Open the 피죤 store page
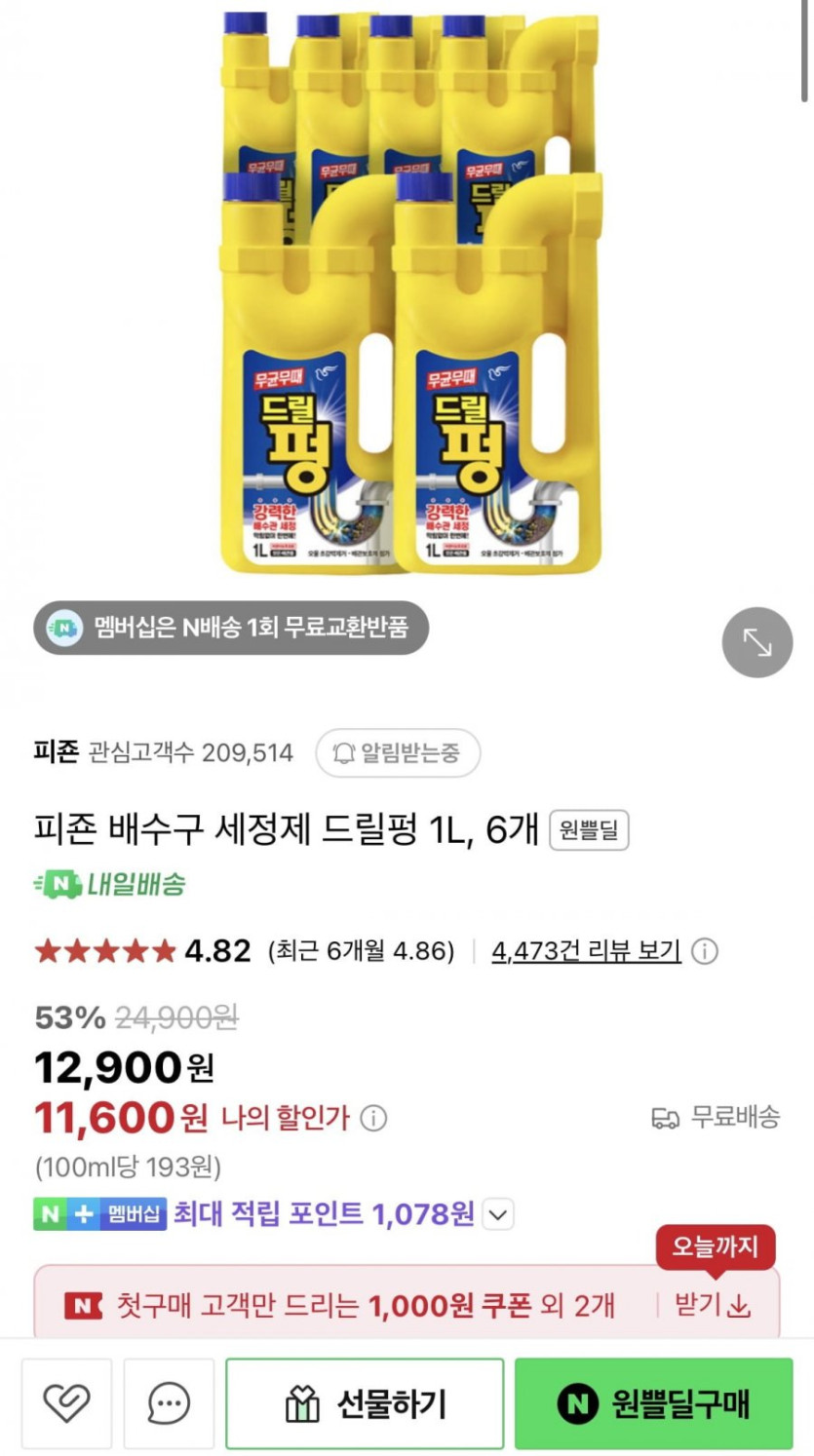Image resolution: width=814 pixels, height=1456 pixels. 56,752
